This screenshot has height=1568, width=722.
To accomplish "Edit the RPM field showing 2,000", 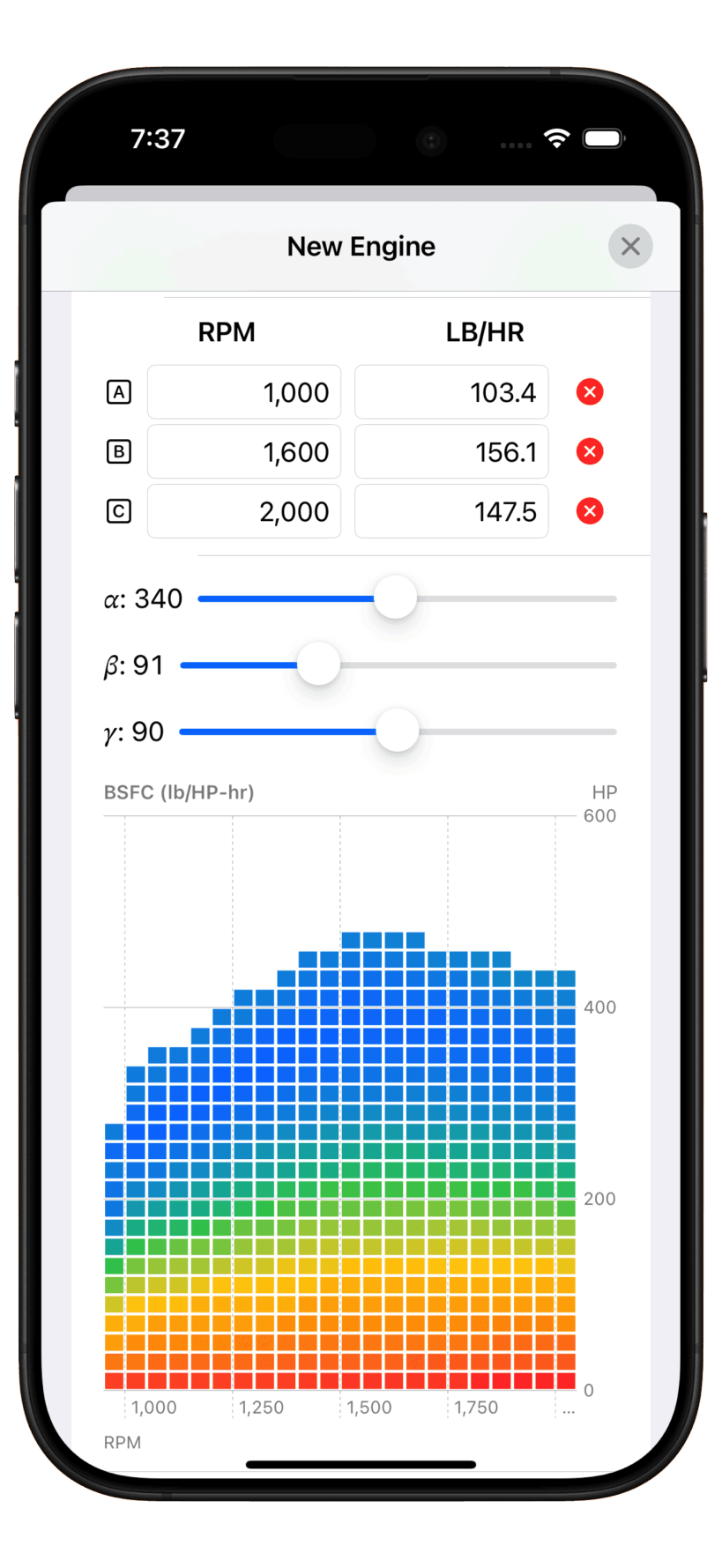I will point(244,511).
